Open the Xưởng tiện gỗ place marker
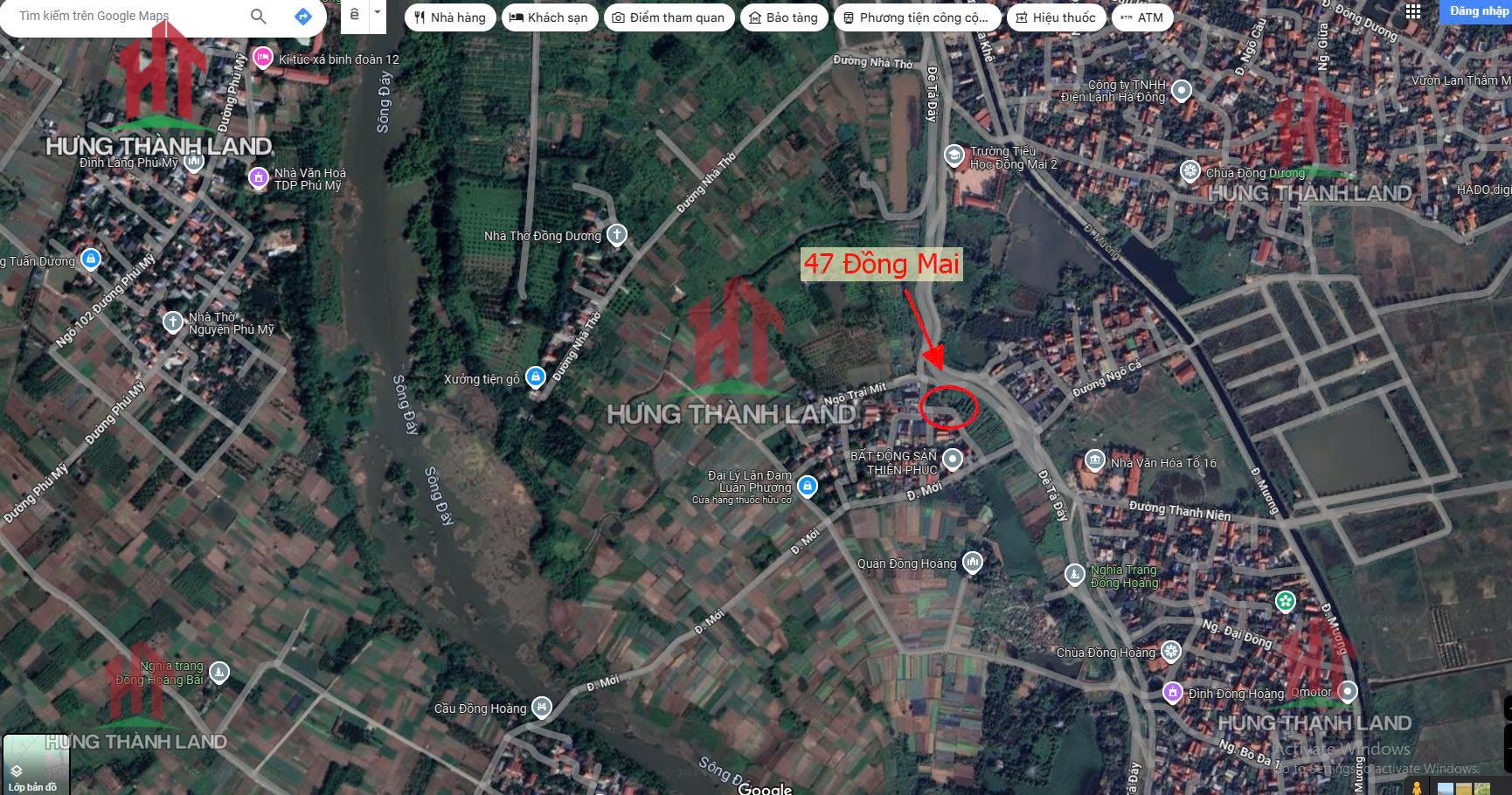Viewport: 1512px width, 795px height. (536, 377)
